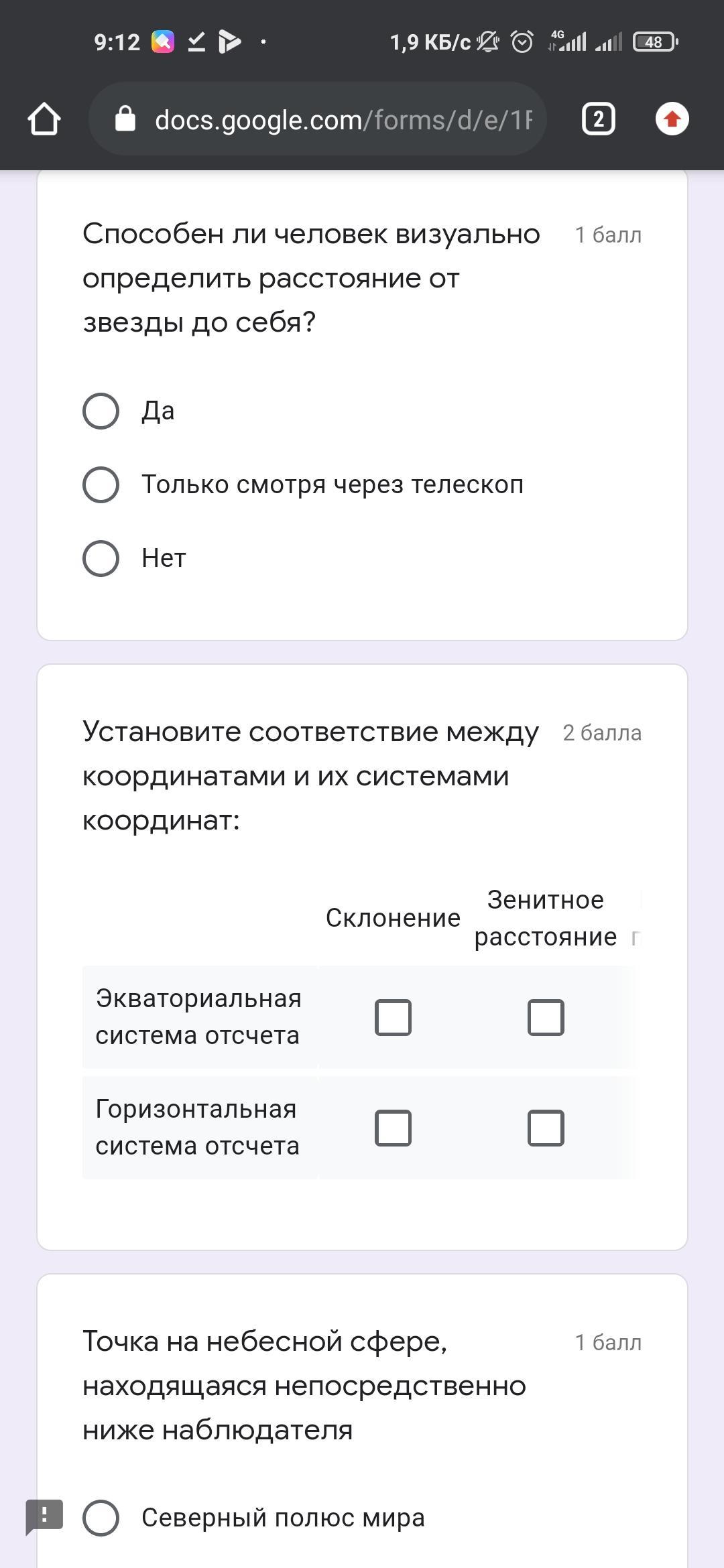Check Склонение for Экваториальная система отсчета

[x=393, y=1017]
